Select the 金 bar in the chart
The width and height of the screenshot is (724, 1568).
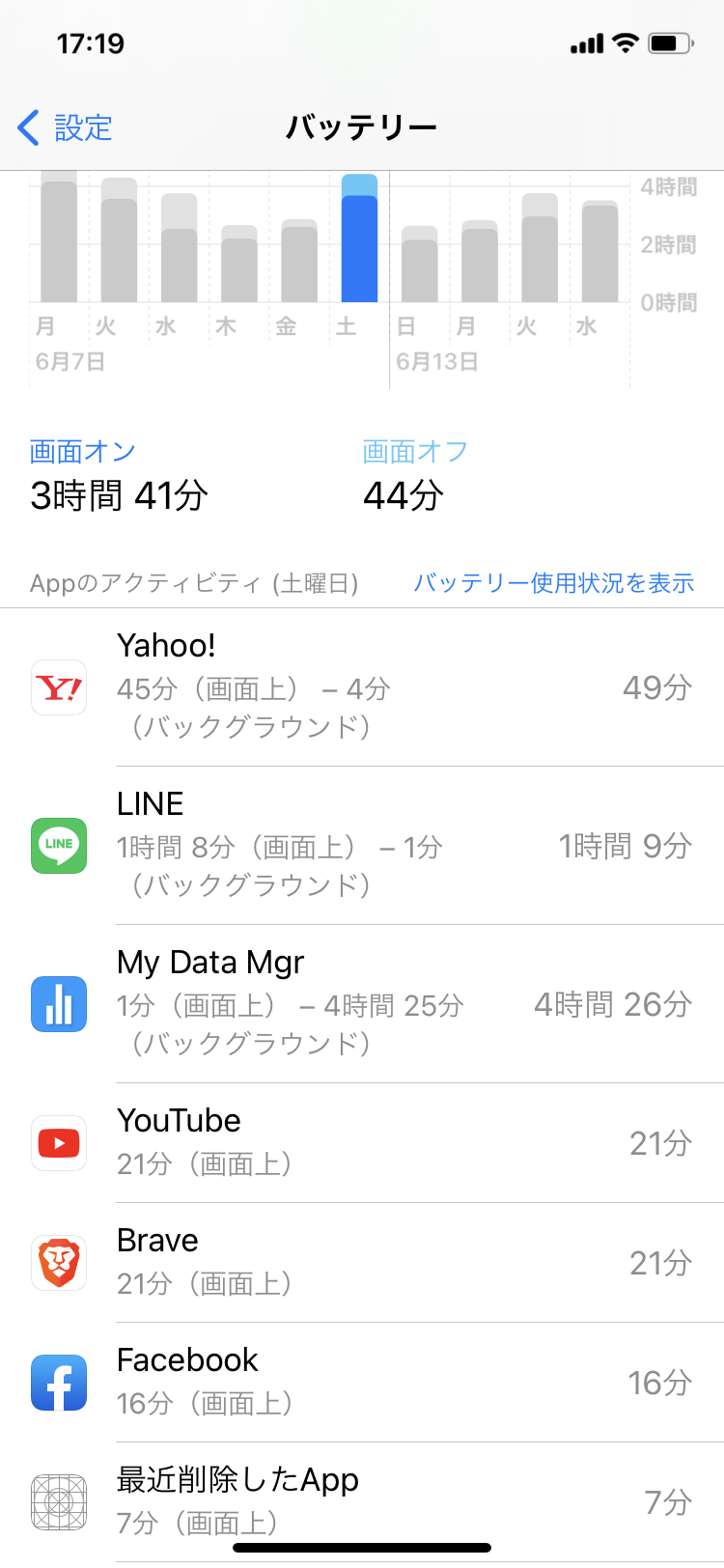pyautogui.click(x=299, y=263)
